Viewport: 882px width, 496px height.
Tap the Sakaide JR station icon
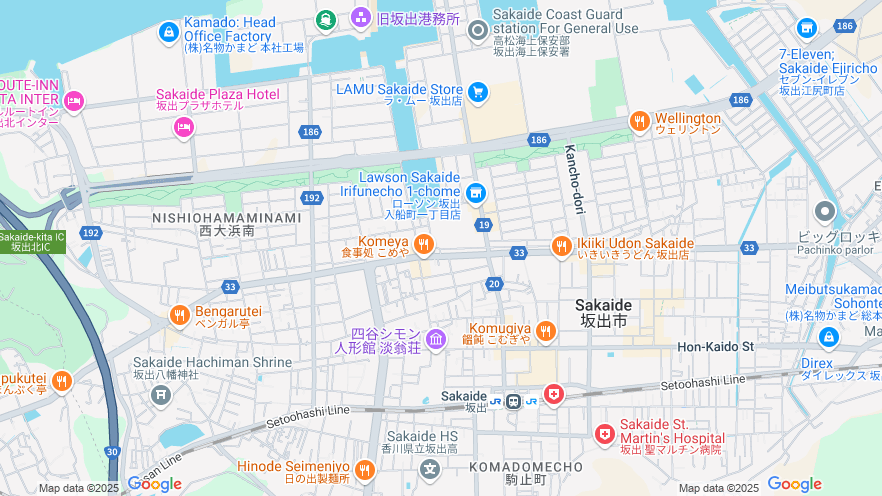tap(513, 401)
